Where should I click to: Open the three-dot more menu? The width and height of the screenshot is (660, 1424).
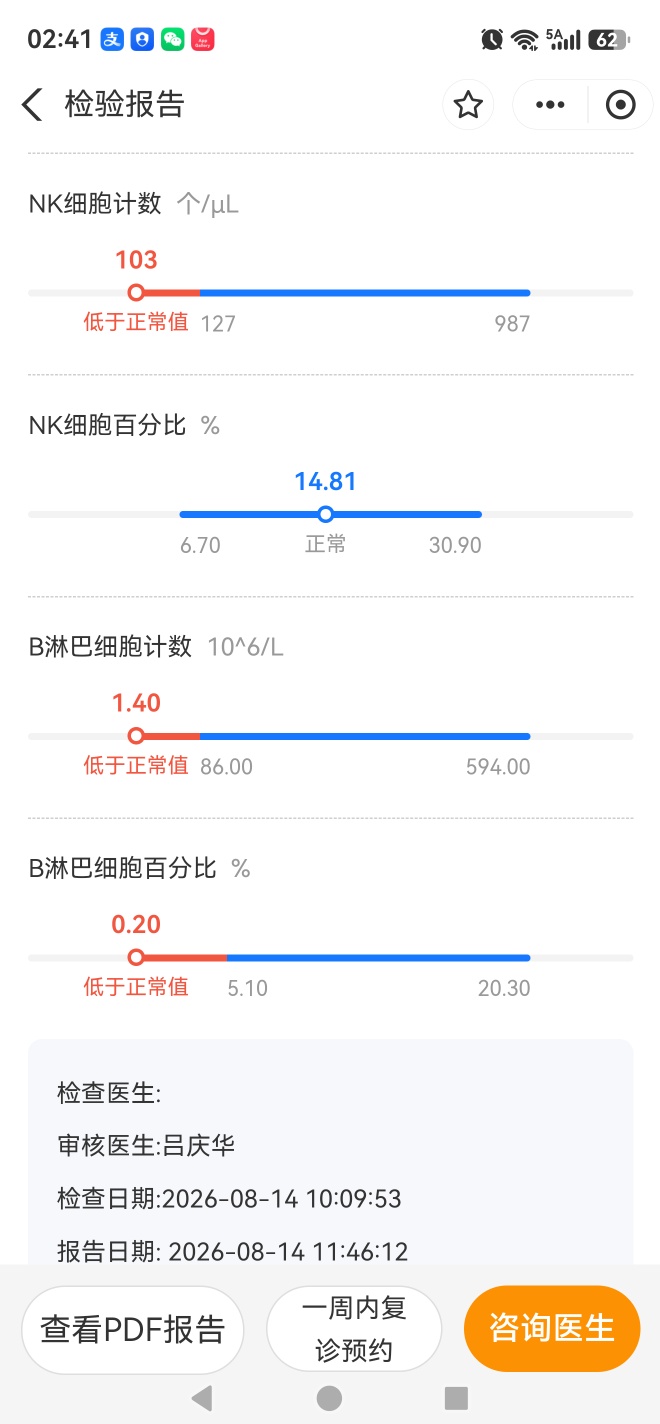(550, 104)
